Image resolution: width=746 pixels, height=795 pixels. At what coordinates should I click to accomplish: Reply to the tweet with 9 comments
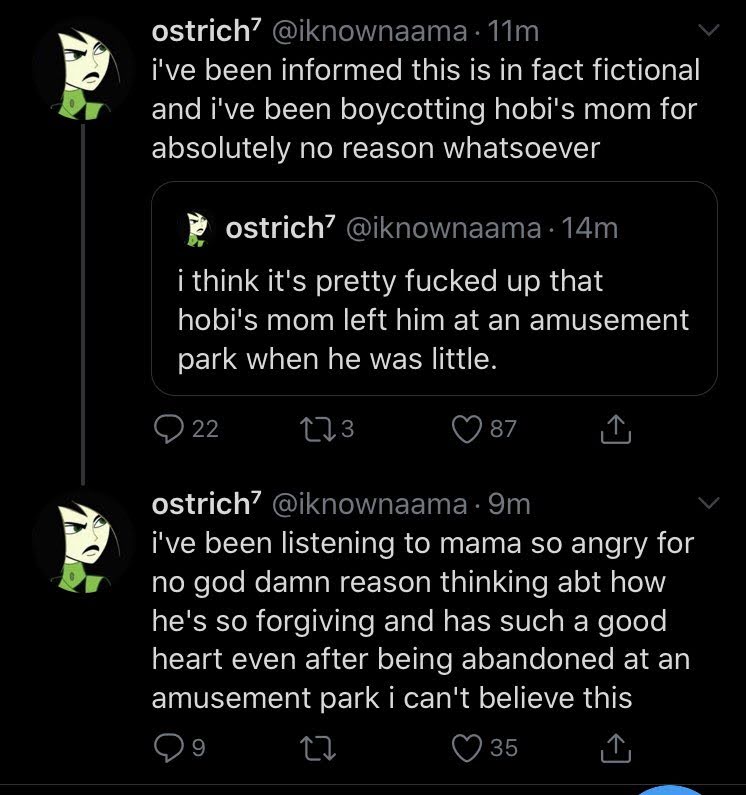tap(169, 748)
